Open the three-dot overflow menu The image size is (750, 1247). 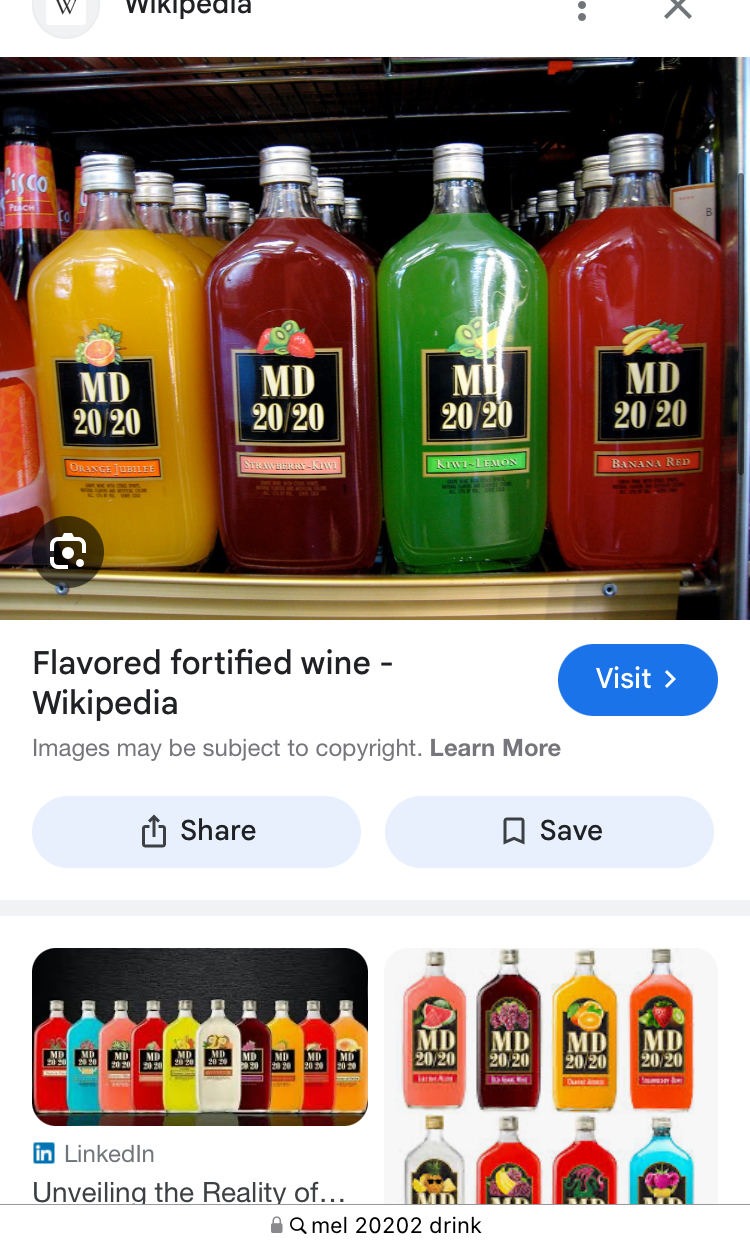click(x=582, y=10)
